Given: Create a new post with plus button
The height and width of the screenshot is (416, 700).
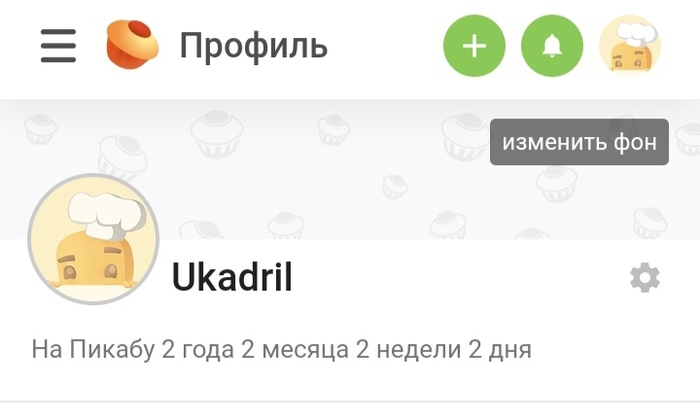Looking at the screenshot, I should 474,46.
